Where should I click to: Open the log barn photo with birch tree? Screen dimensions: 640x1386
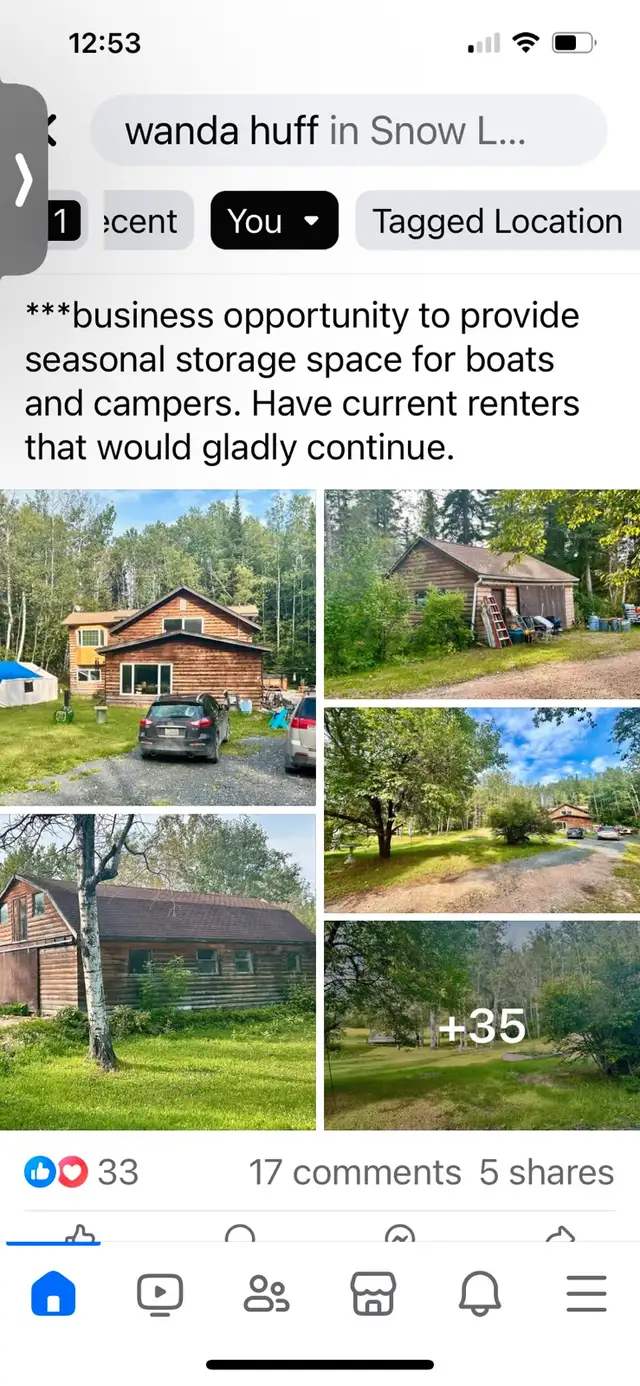coord(158,972)
